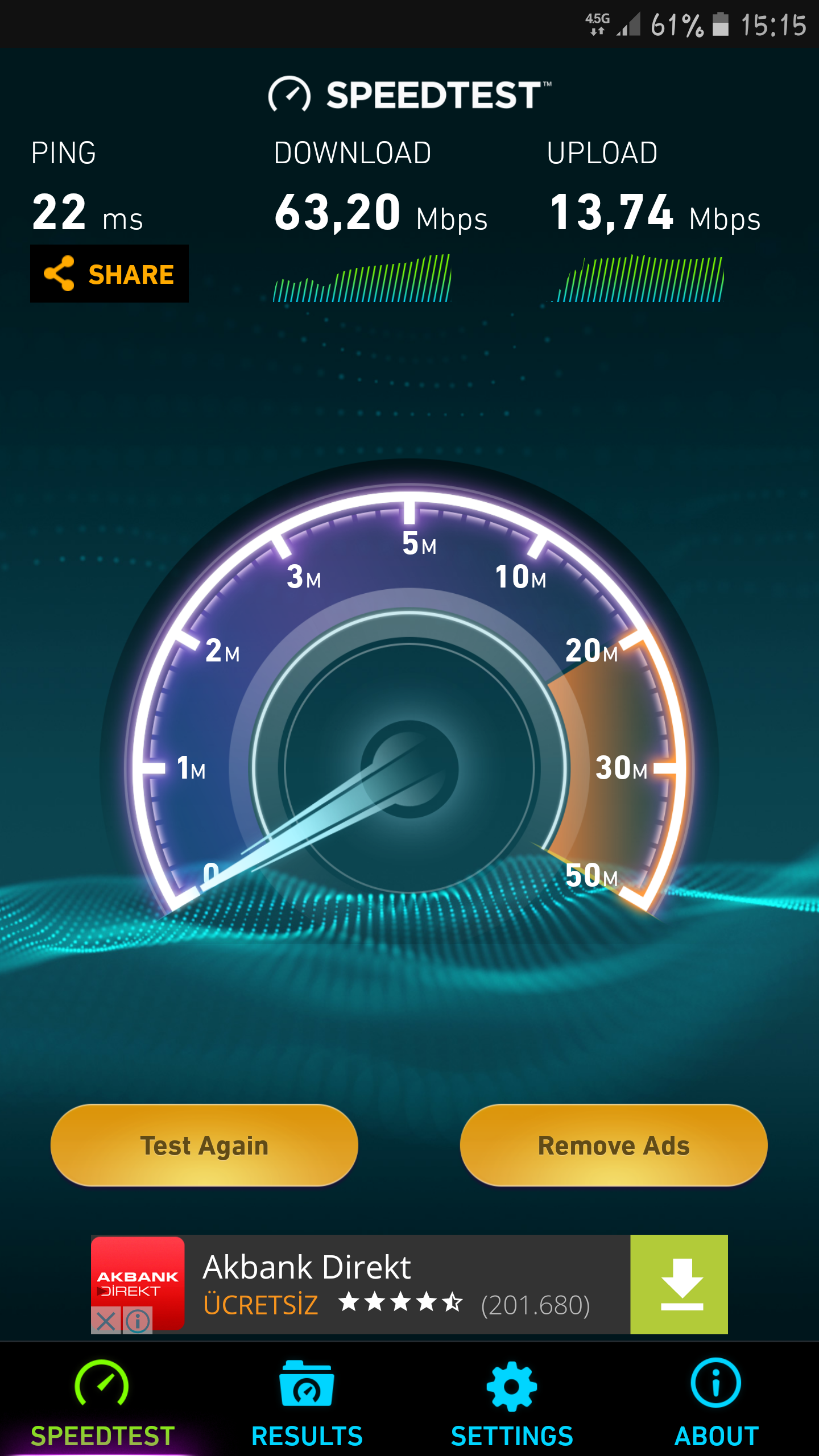Share the speed test result
The width and height of the screenshot is (819, 1456).
pyautogui.click(x=109, y=274)
